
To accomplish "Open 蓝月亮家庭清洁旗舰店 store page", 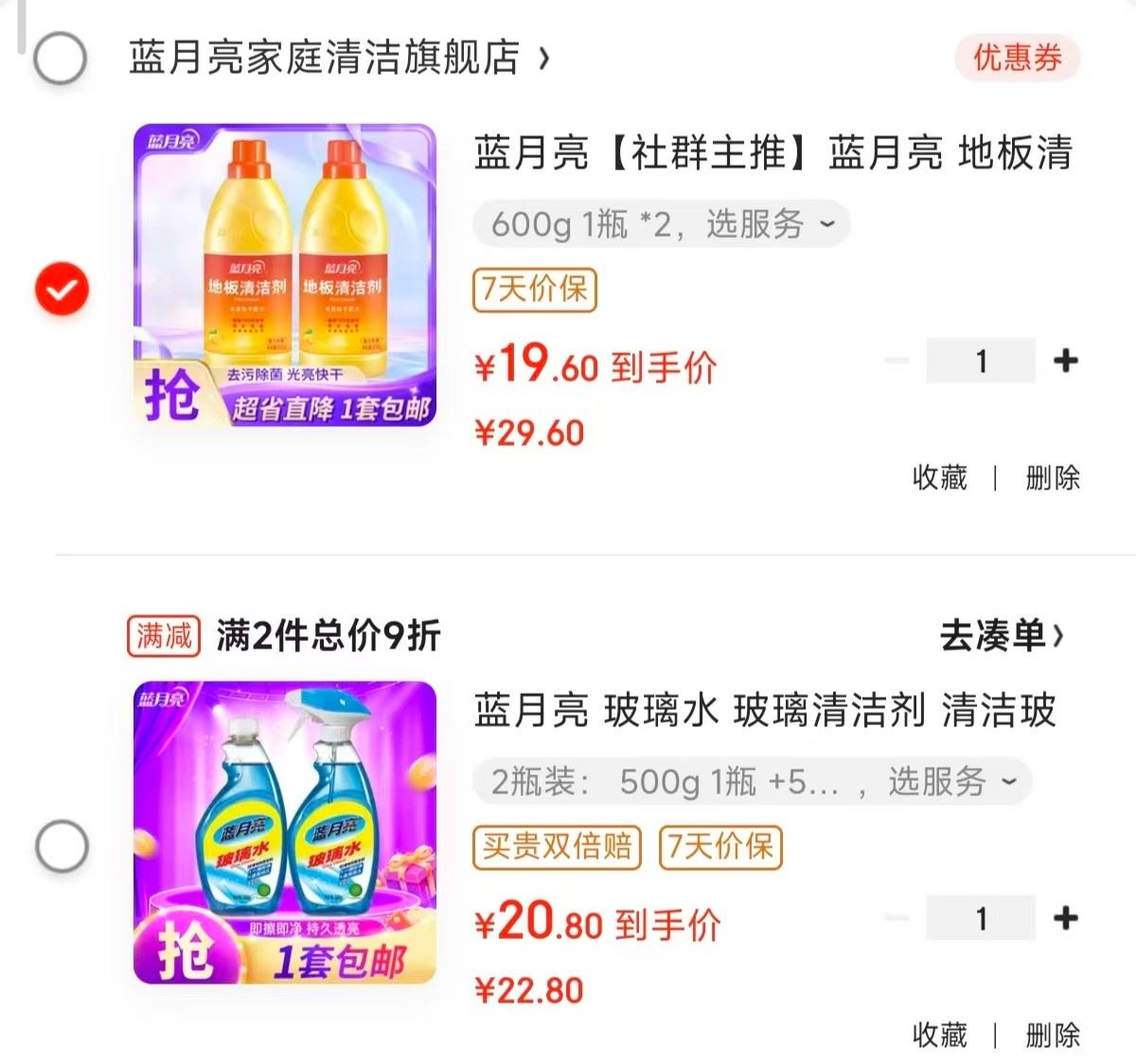I will coord(338,59).
